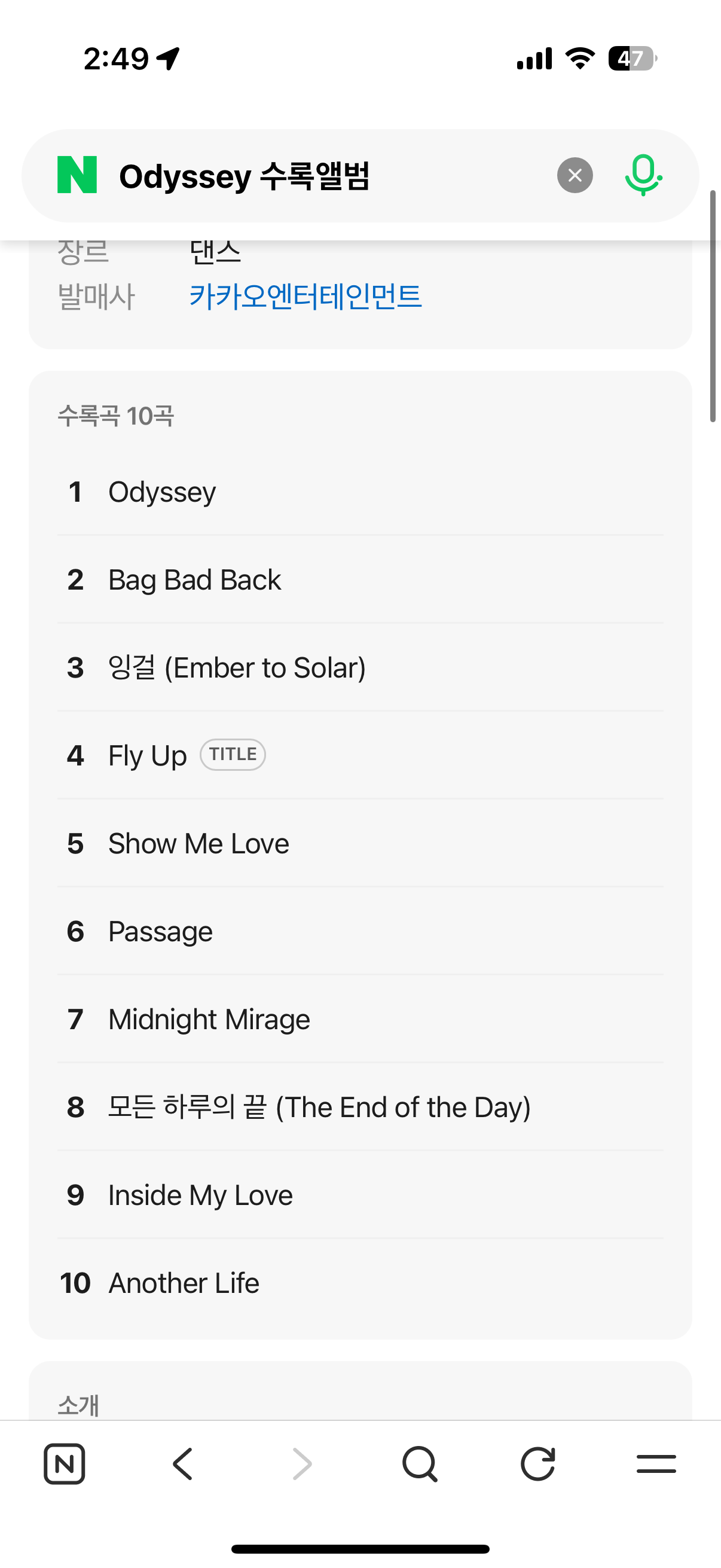Select the song Midnight Mirage
721x1568 pixels.
click(209, 1020)
